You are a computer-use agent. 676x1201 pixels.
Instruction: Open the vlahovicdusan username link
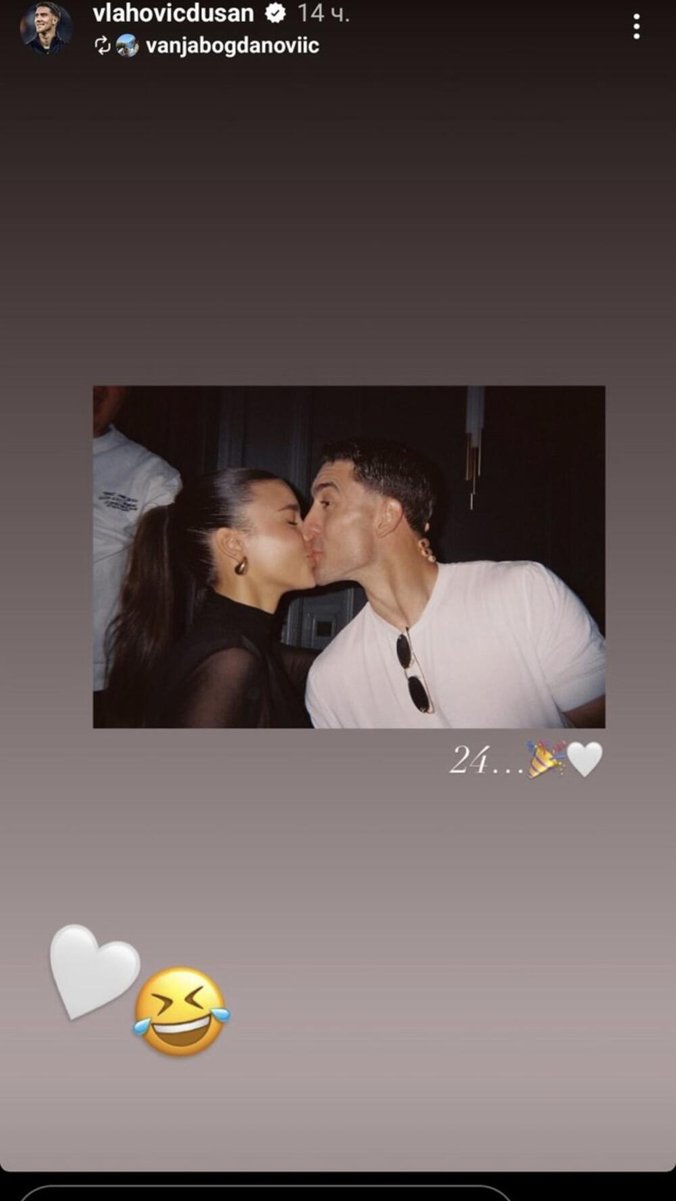click(x=172, y=13)
